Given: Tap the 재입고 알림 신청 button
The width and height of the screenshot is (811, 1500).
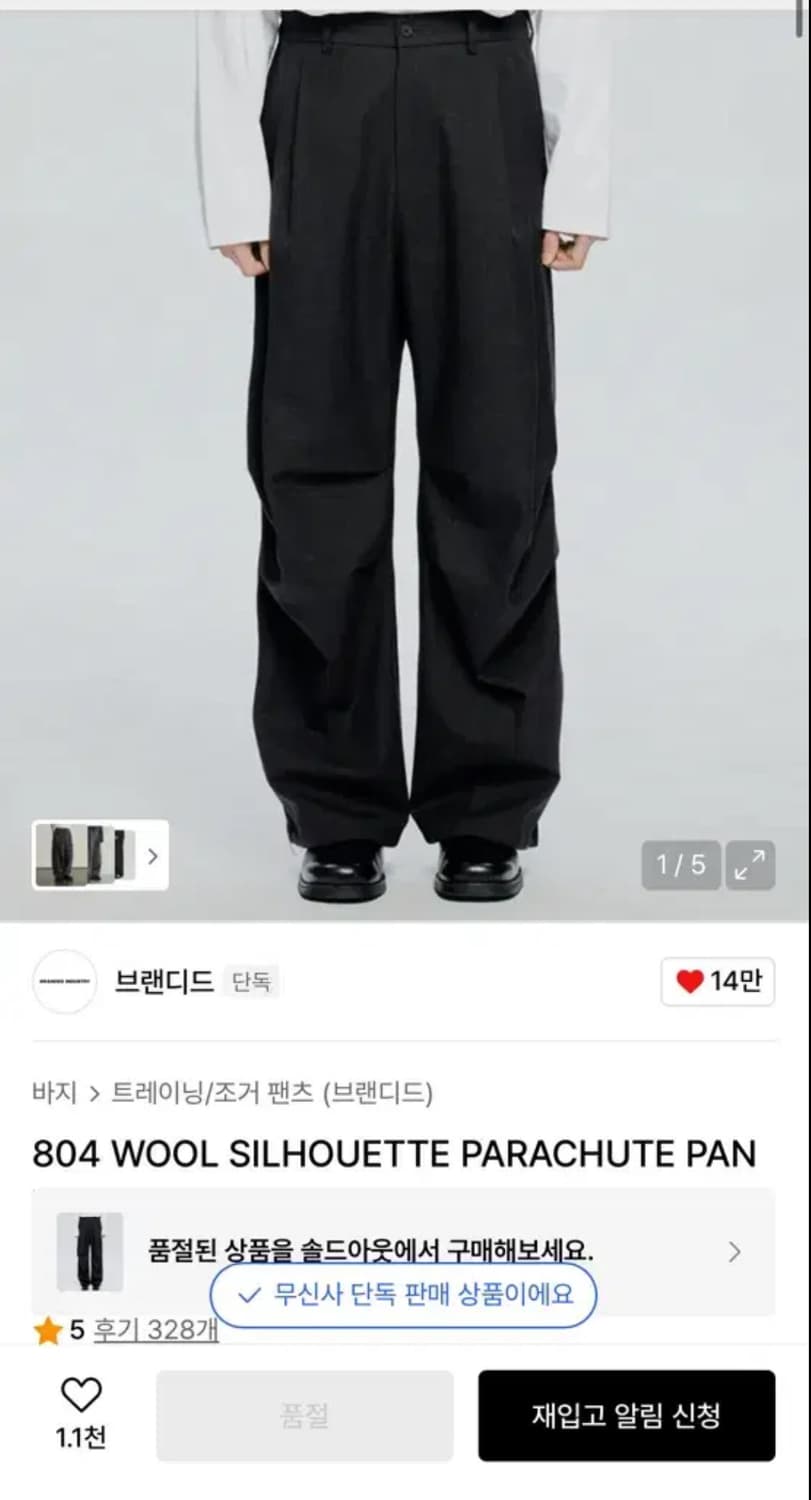Looking at the screenshot, I should [x=627, y=1417].
